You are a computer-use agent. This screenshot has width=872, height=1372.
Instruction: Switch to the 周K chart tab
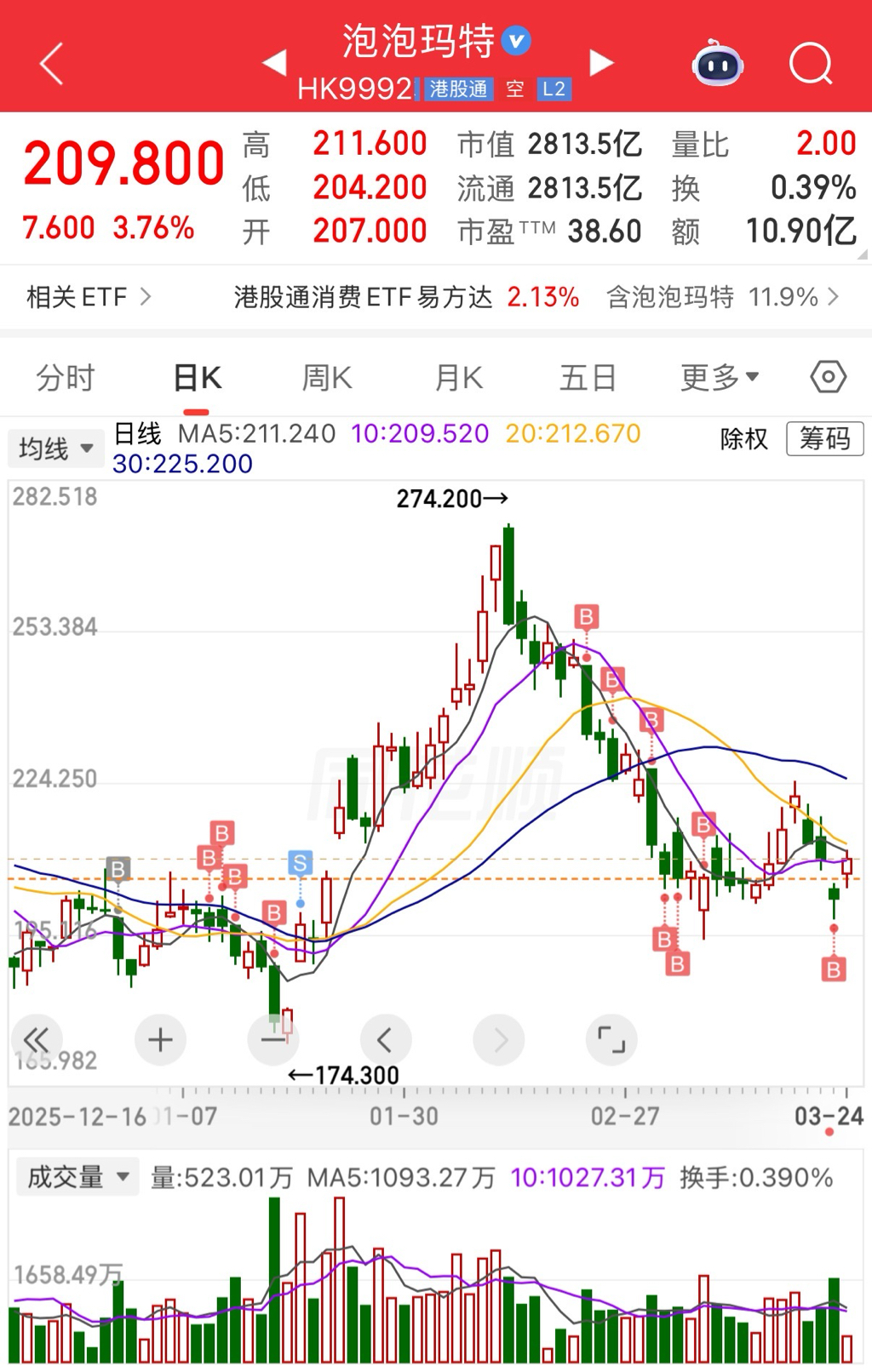pyautogui.click(x=327, y=377)
